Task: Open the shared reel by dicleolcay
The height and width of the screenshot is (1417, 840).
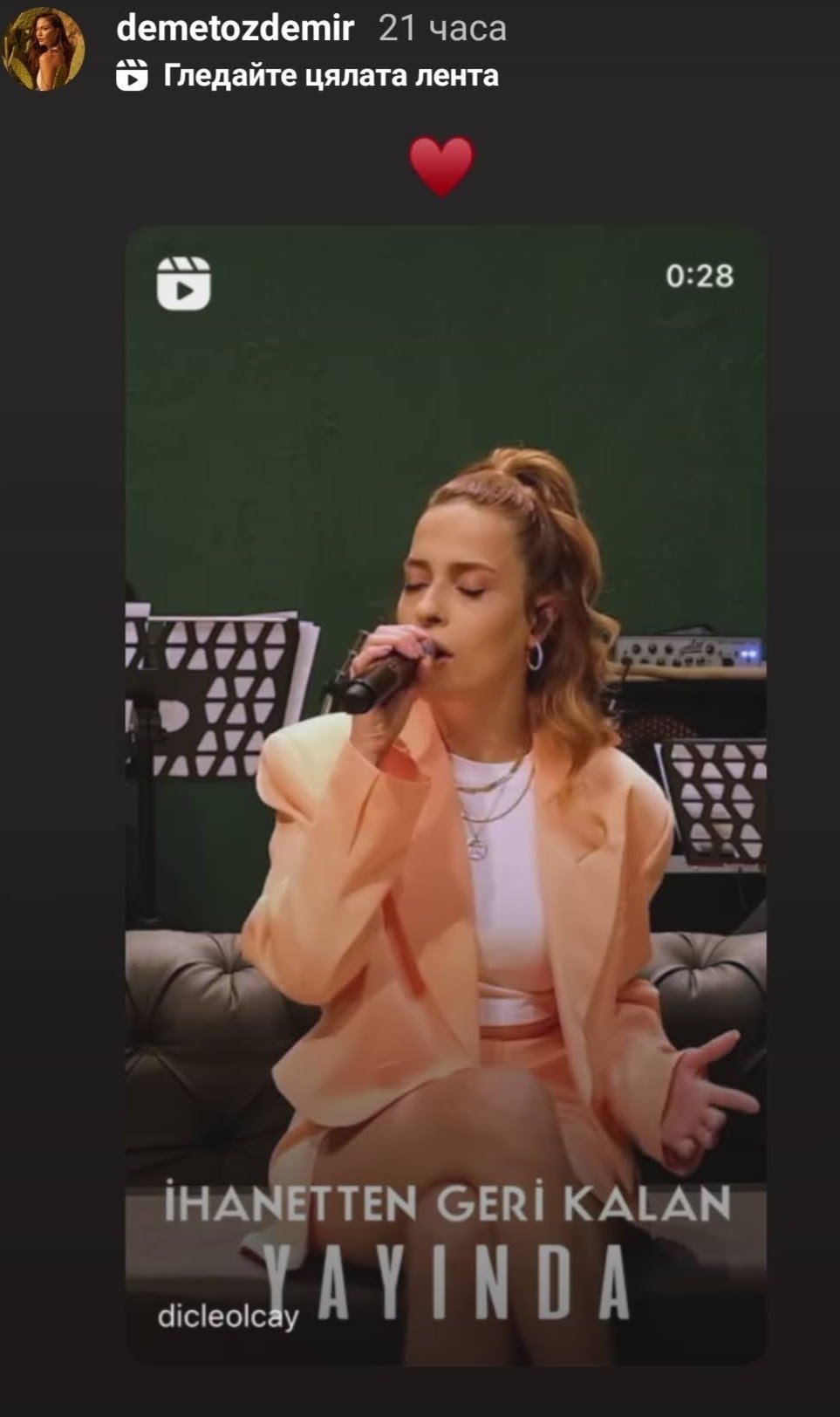Action: click(x=445, y=794)
